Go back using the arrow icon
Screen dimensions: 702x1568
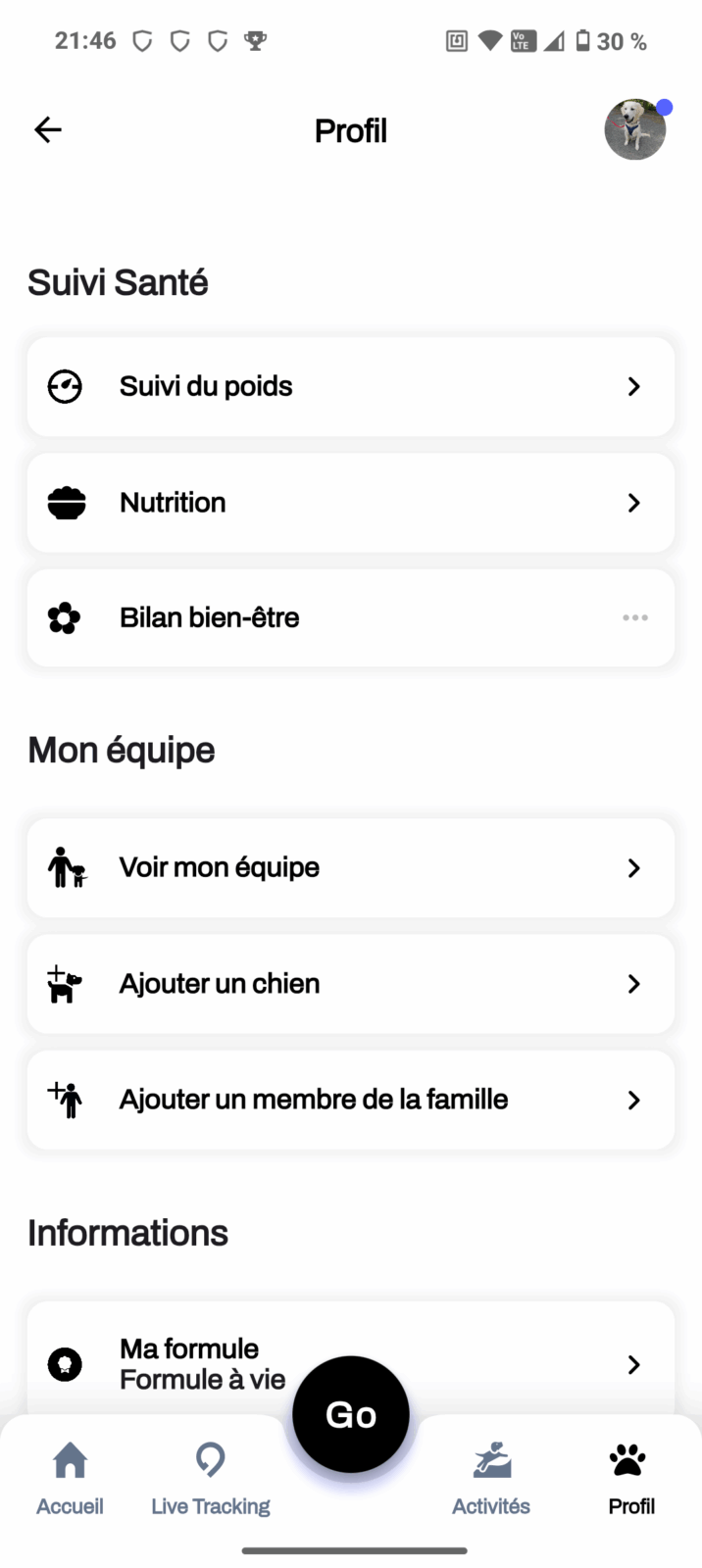(x=48, y=129)
